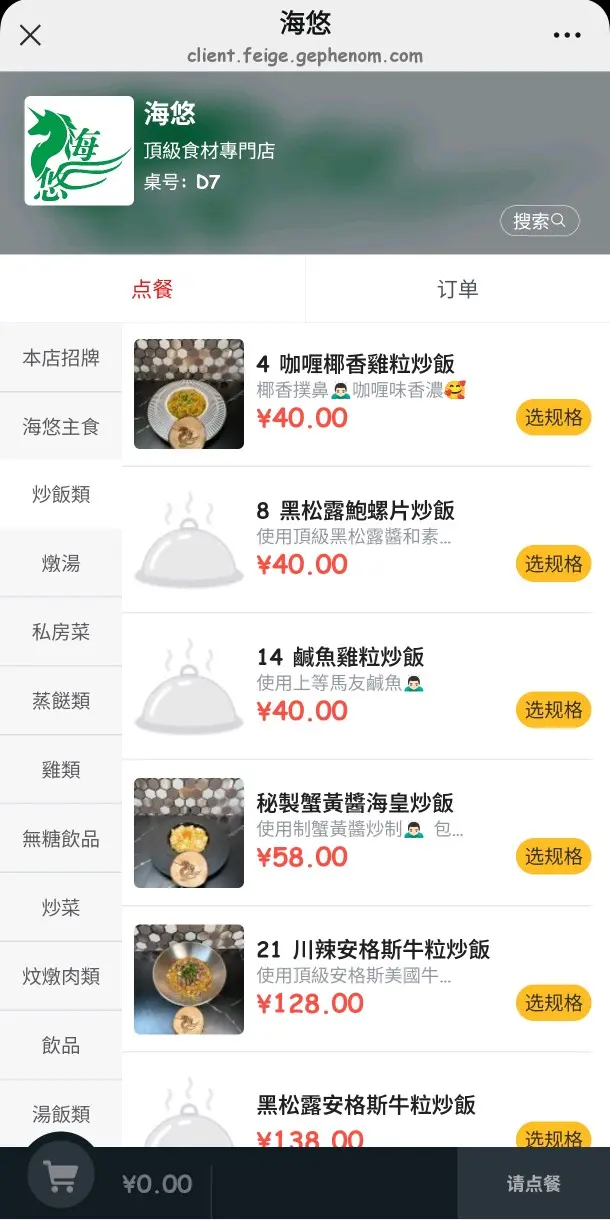Jump to the 炆燉肉類 category
The image size is (610, 1220).
(61, 976)
